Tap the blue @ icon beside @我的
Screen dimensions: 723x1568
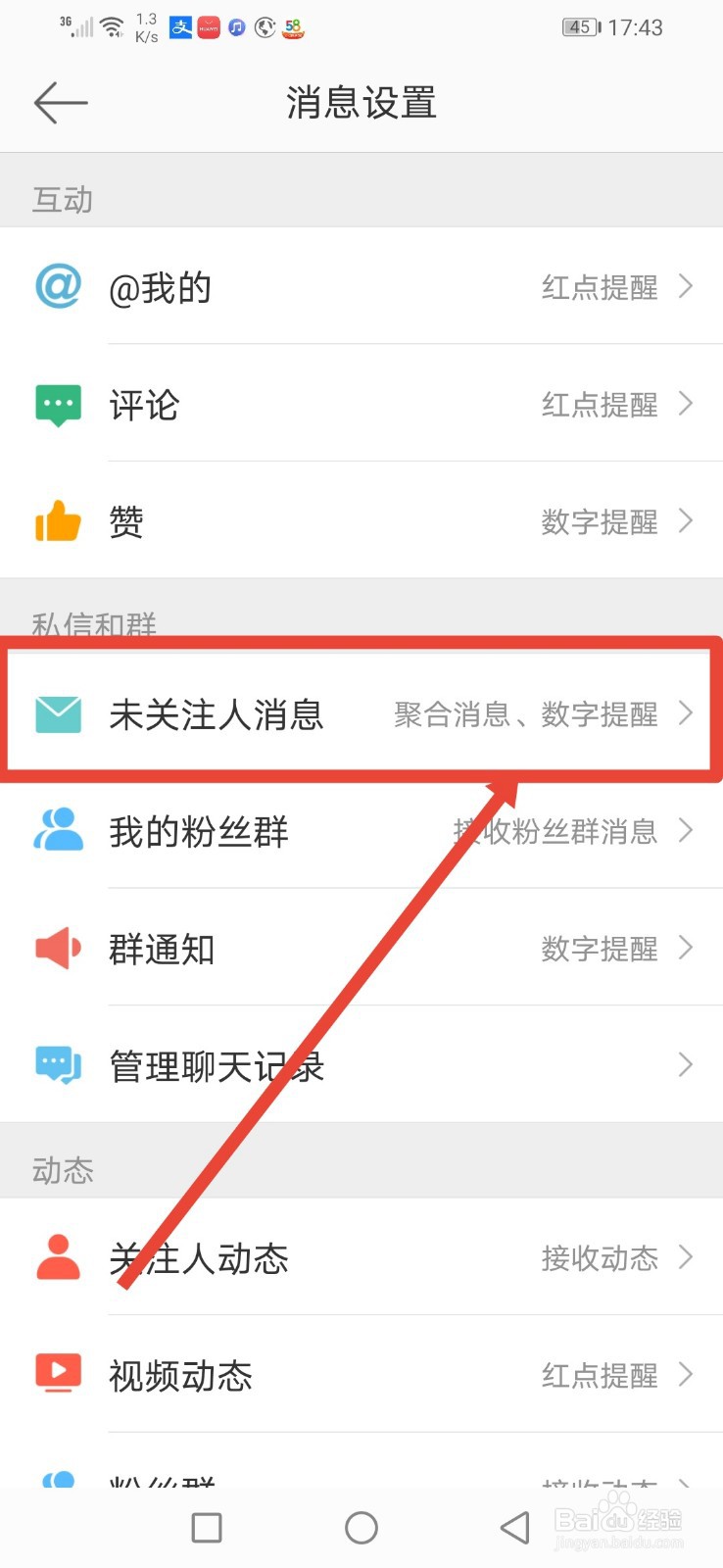point(58,287)
